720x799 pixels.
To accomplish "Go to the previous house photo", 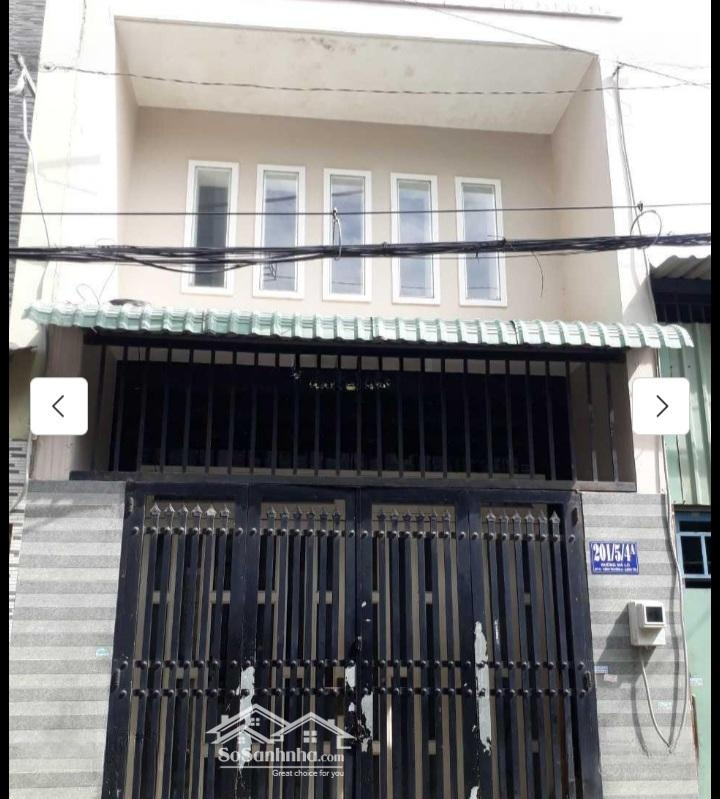I will click(59, 406).
